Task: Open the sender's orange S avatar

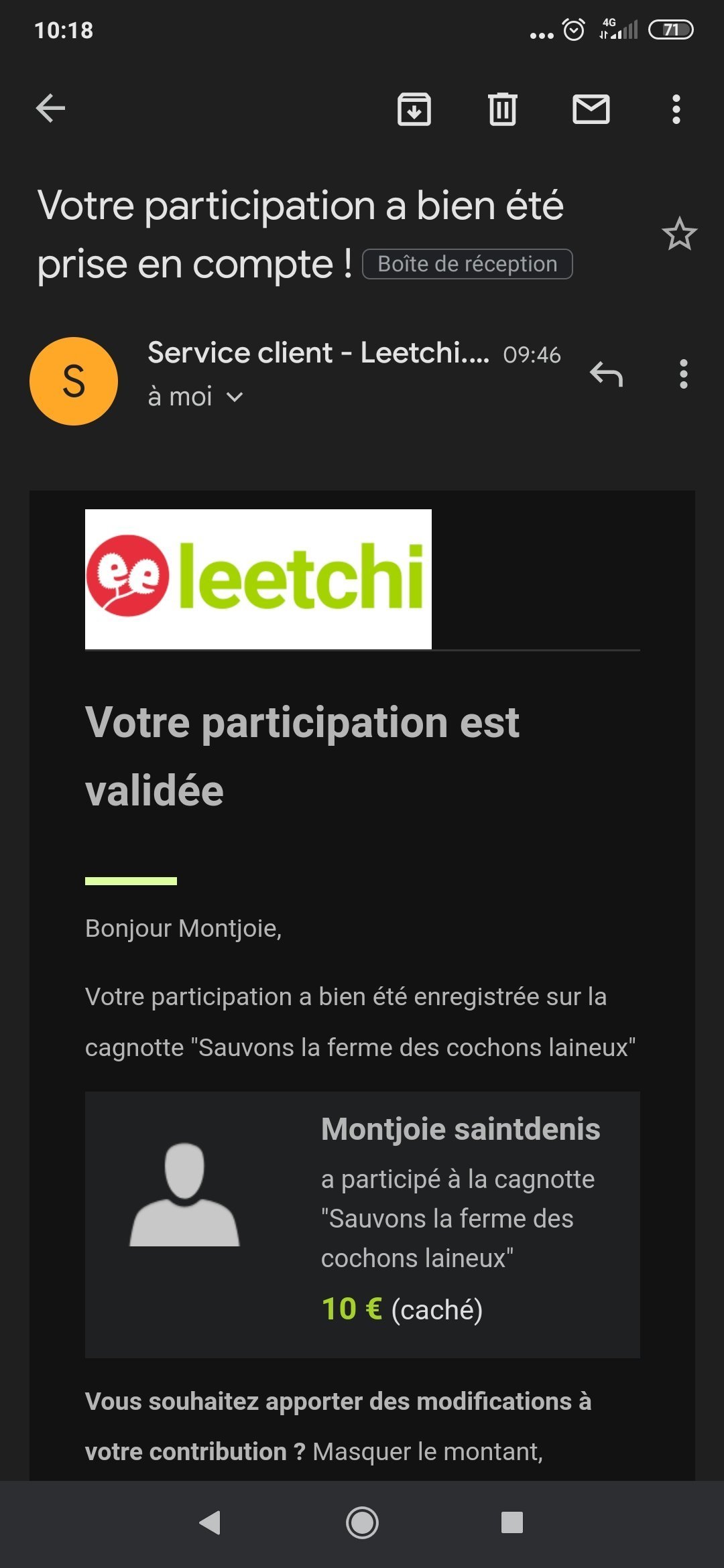Action: (74, 381)
